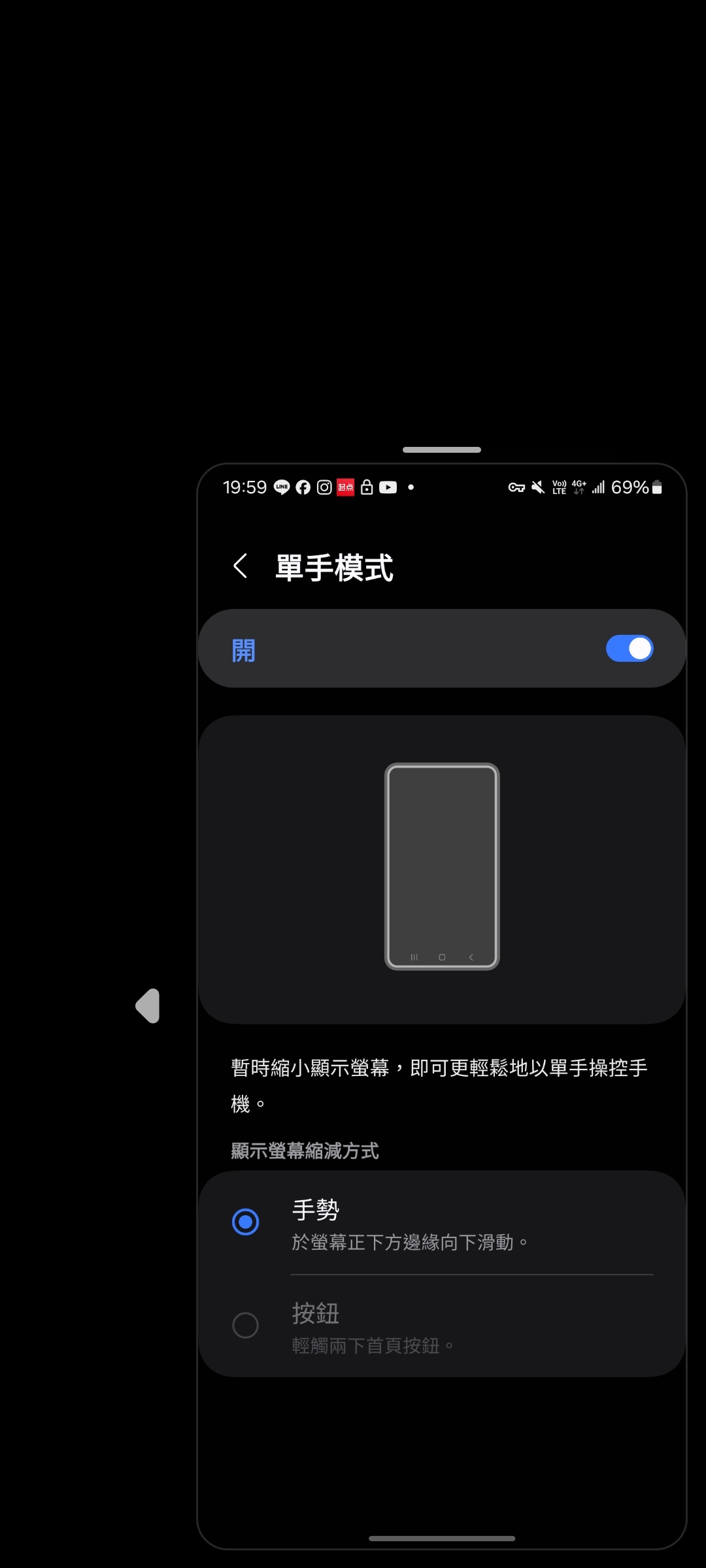Go back from 單手模式 settings
Viewport: 706px width, 1568px height.
coord(241,566)
